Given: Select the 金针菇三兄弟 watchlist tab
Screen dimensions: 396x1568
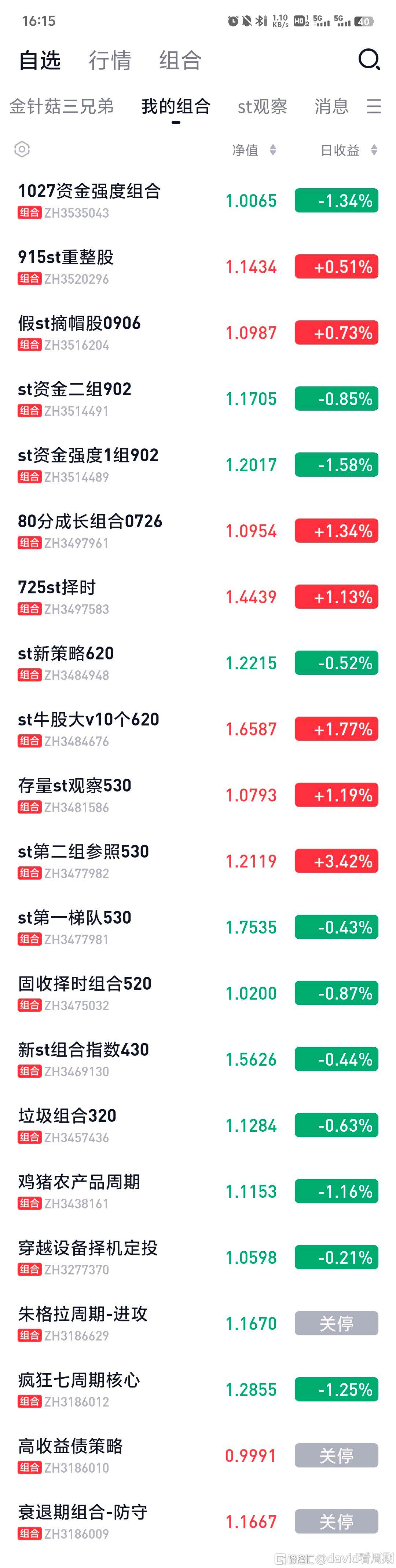Looking at the screenshot, I should [x=62, y=106].
